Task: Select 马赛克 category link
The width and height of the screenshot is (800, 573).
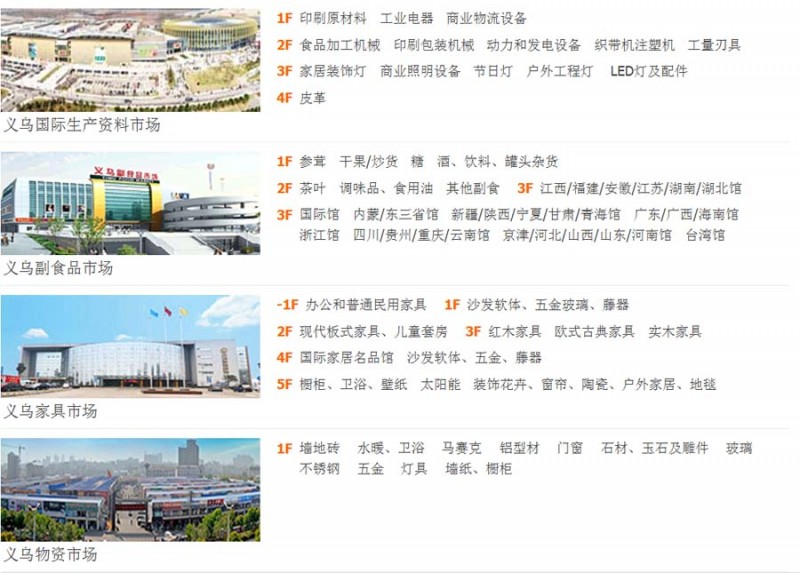Action: (462, 448)
